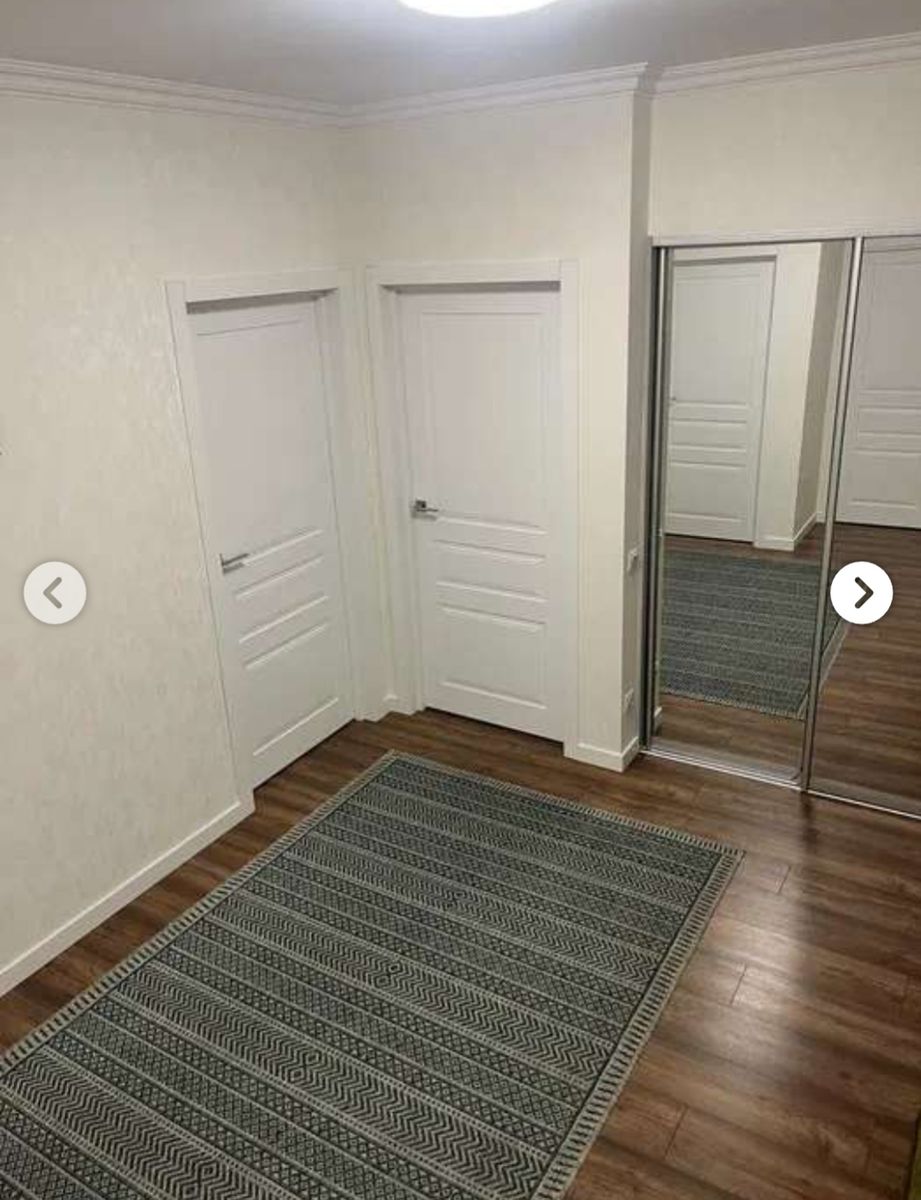This screenshot has height=1200, width=921.
Task: Go to the next photo
Action: pos(861,593)
